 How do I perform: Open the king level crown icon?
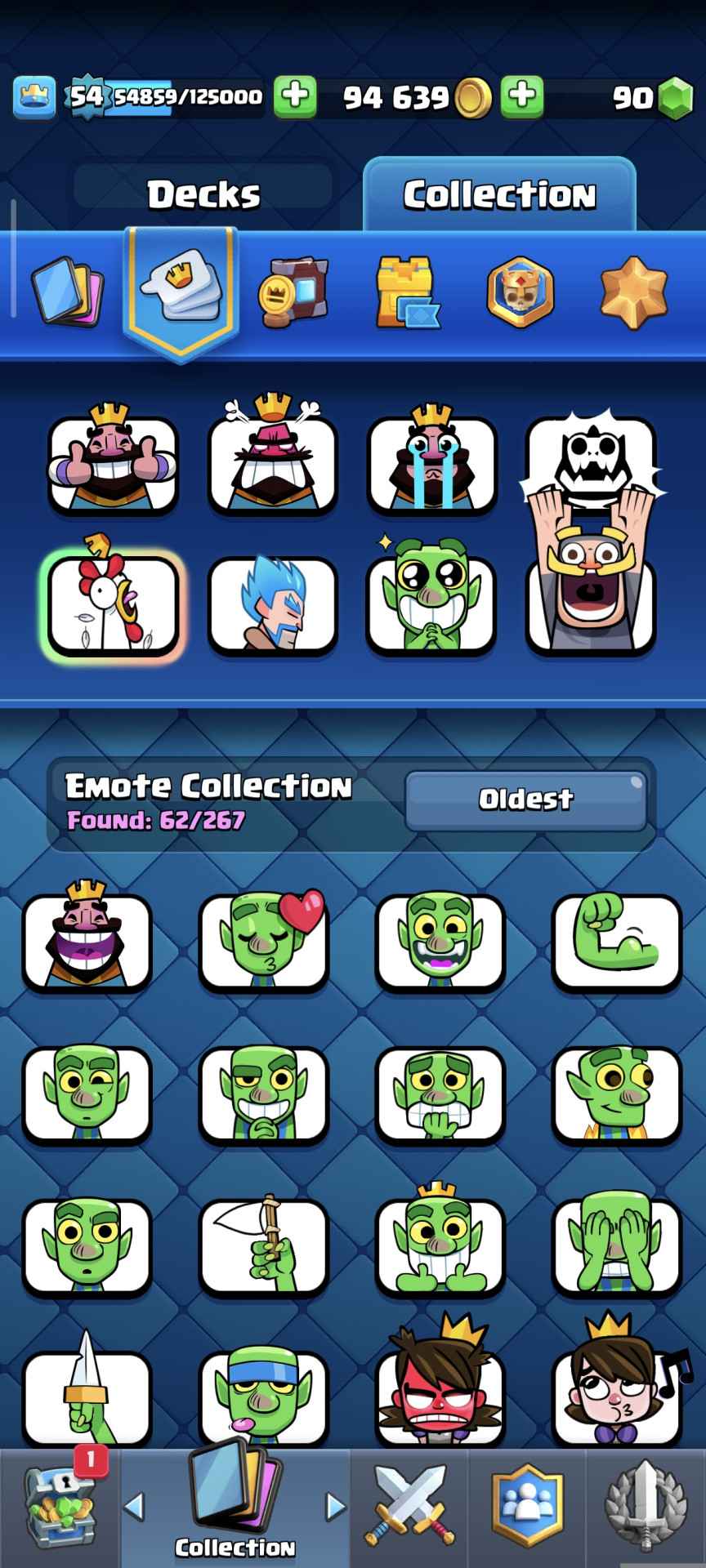tap(34, 96)
